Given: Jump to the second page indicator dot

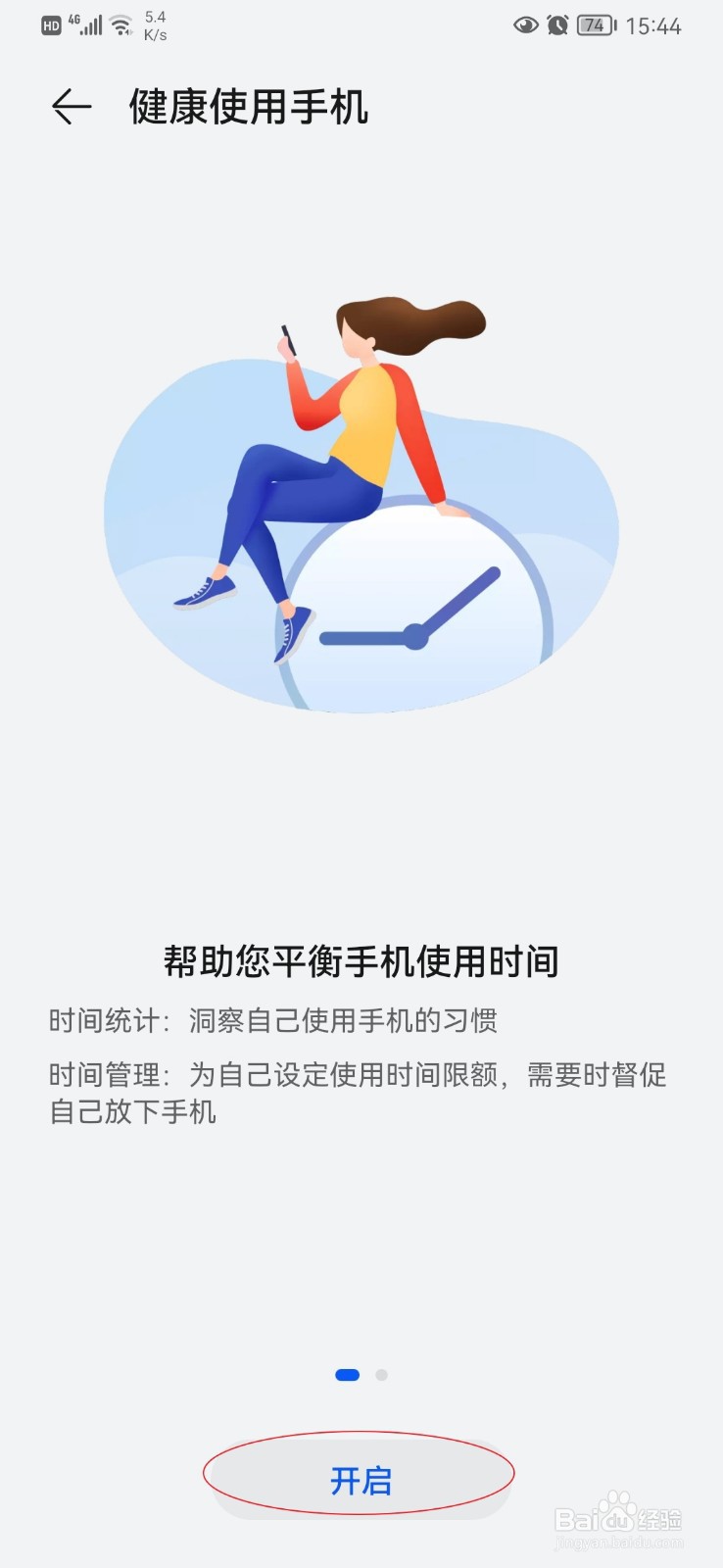Looking at the screenshot, I should coord(381,1375).
